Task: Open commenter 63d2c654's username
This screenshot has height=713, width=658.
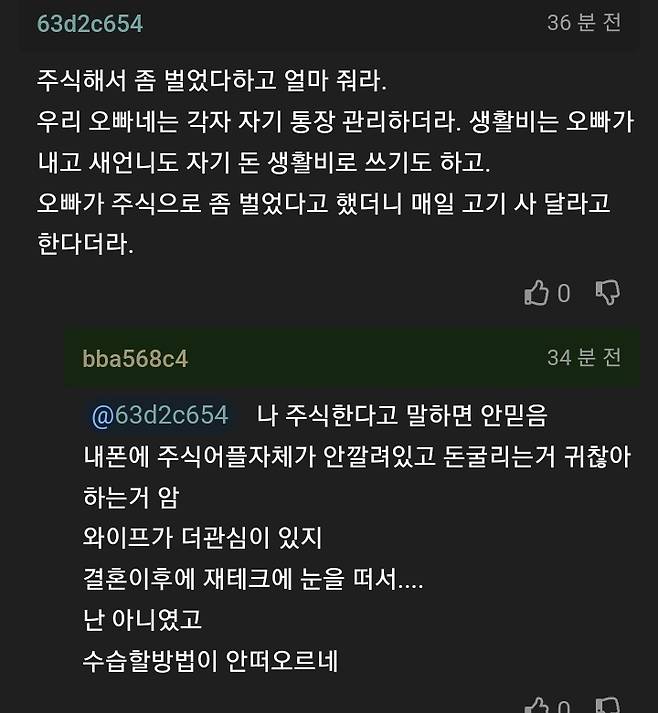Action: tap(90, 23)
